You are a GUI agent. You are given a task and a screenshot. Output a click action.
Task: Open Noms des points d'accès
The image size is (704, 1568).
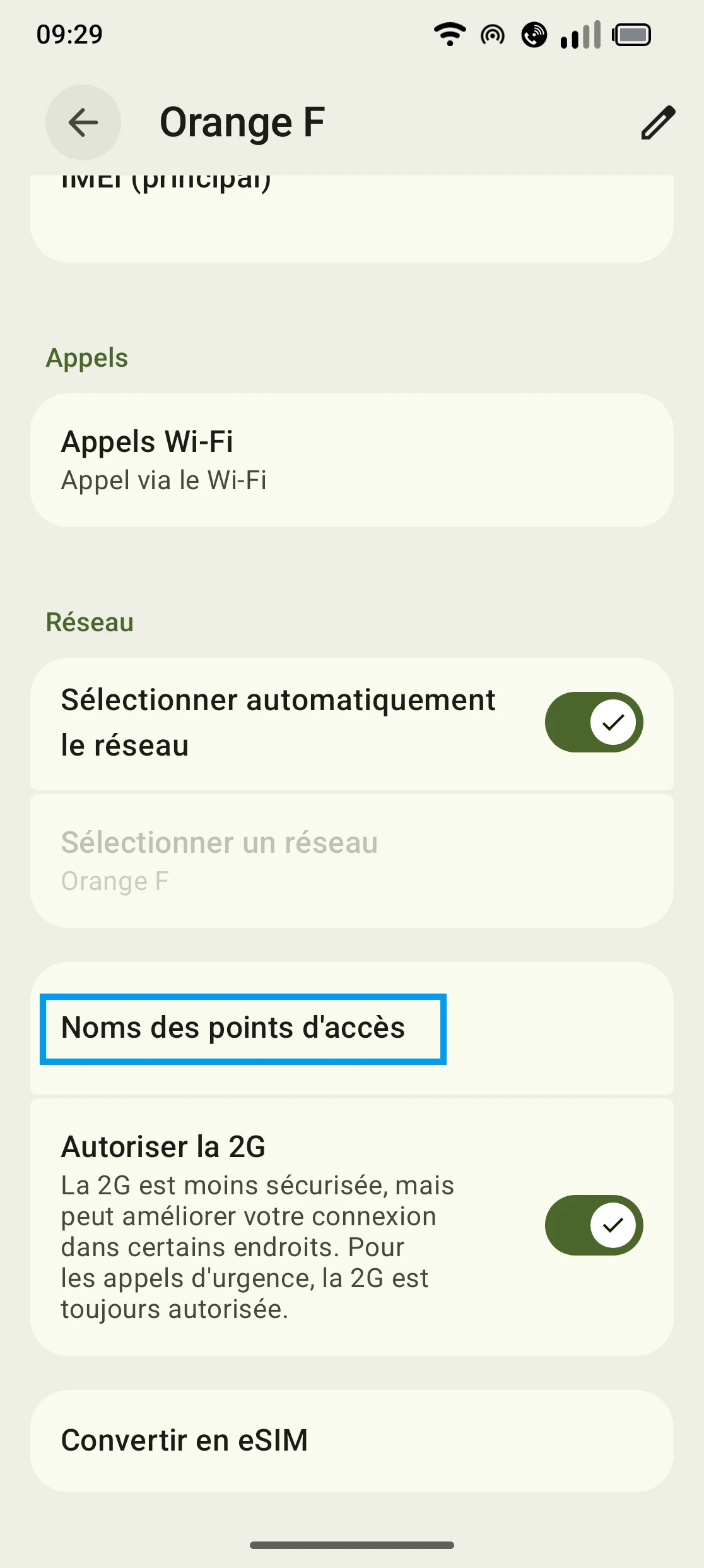coord(243,1028)
